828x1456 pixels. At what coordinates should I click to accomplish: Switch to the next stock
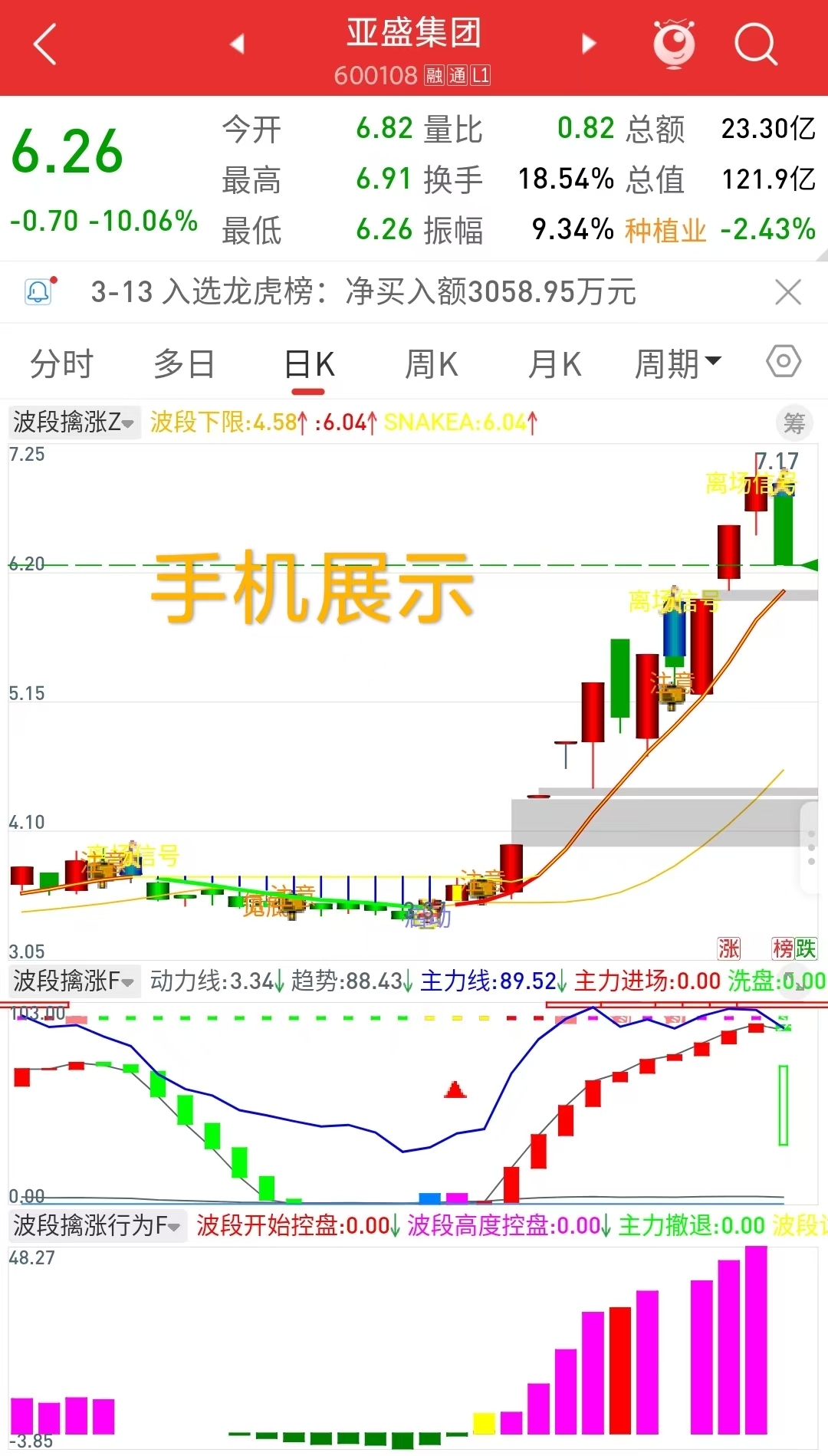[589, 44]
